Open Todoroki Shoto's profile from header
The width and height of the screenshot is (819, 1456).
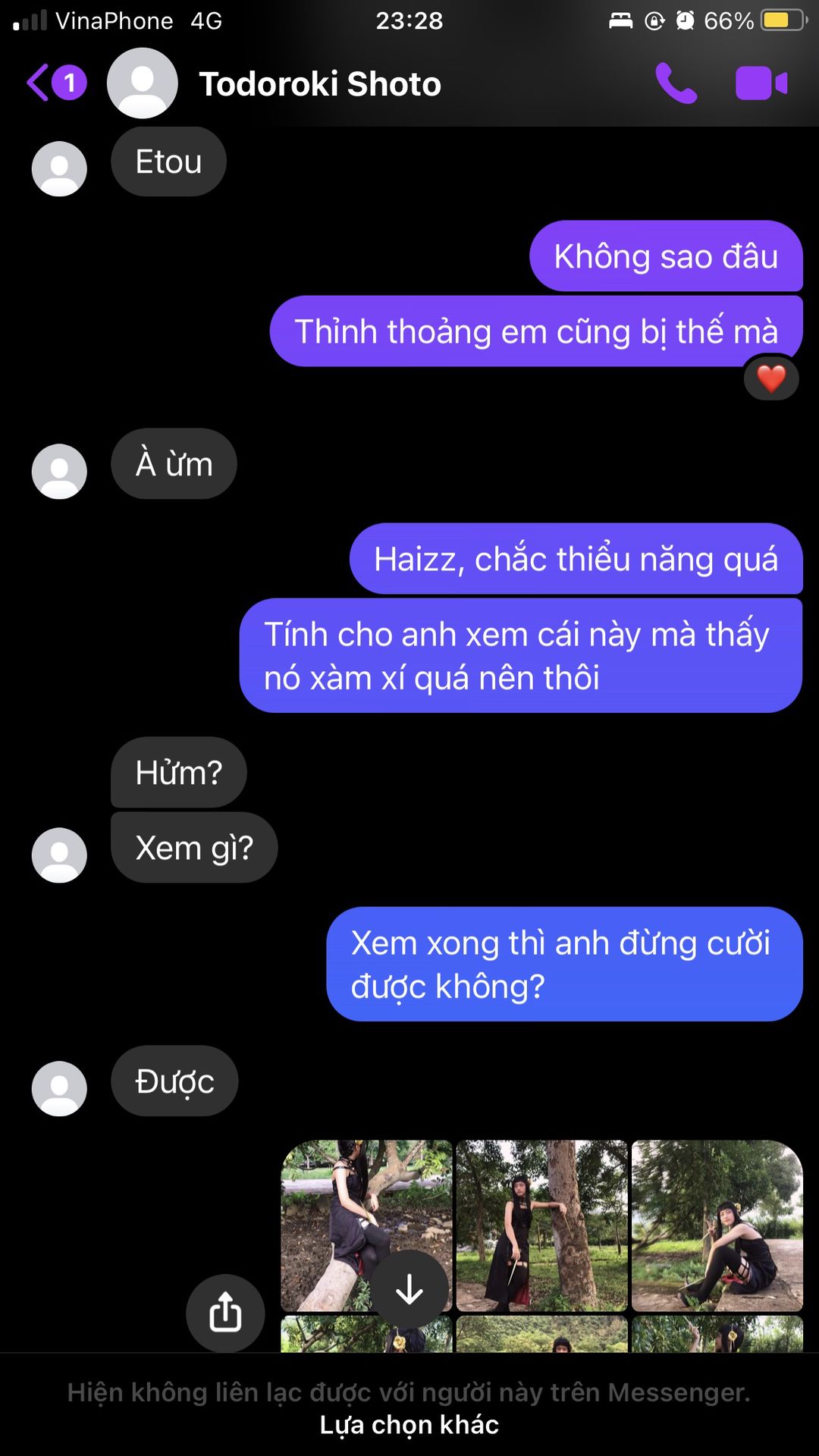point(318,83)
